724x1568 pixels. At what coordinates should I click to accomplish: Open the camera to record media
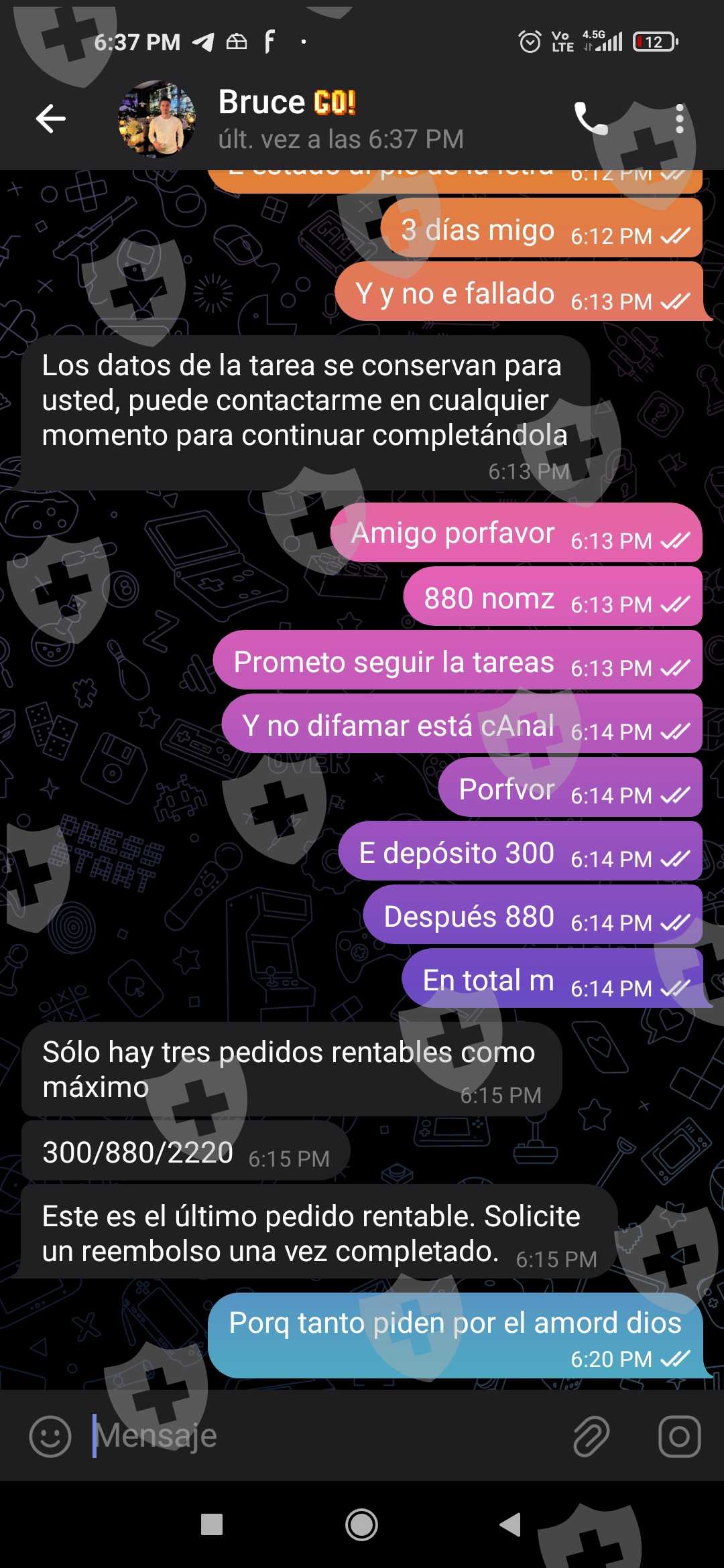tap(679, 1436)
